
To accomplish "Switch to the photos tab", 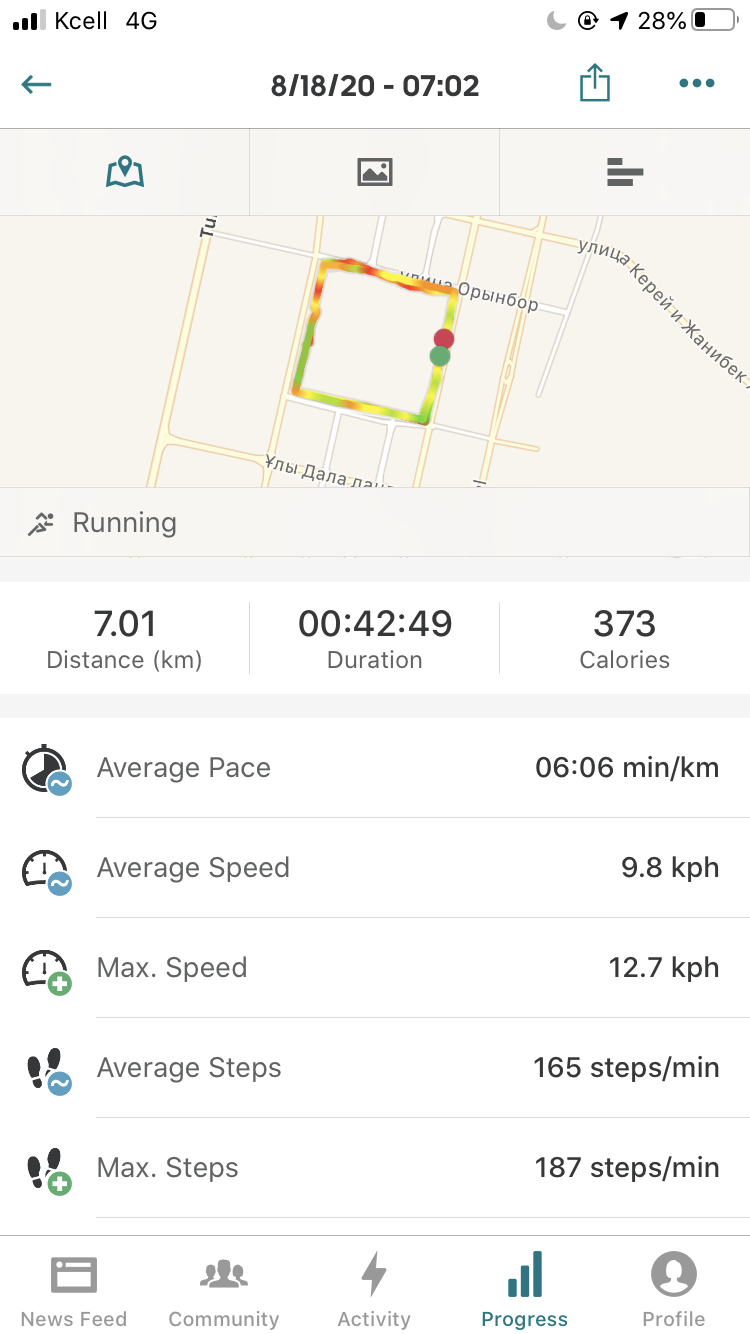I will [374, 172].
